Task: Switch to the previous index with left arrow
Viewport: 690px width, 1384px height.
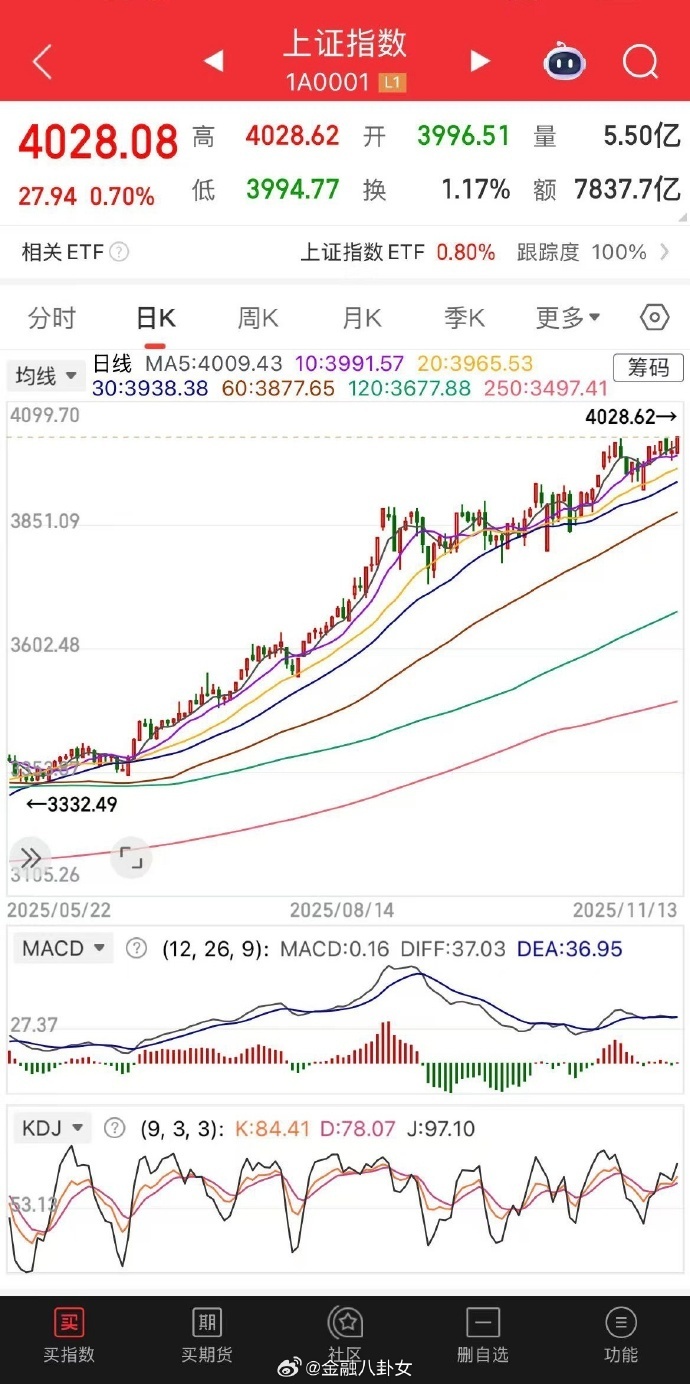Action: click(x=213, y=62)
